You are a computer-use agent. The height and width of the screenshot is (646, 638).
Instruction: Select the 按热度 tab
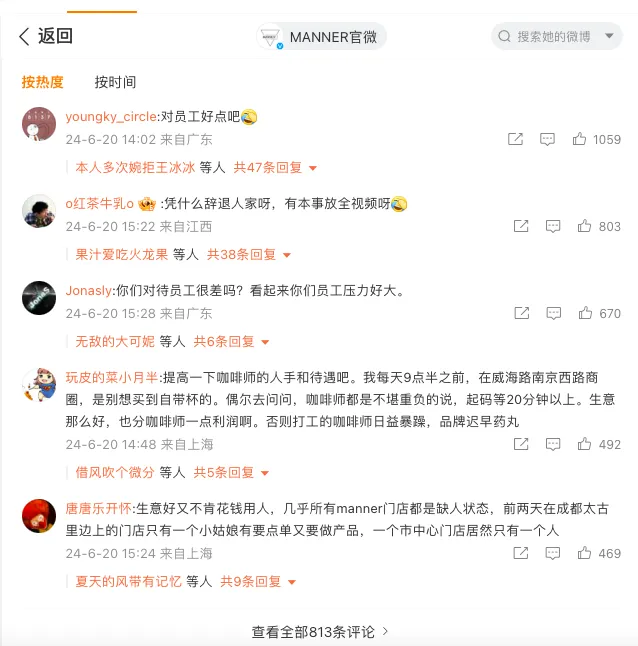(42, 82)
